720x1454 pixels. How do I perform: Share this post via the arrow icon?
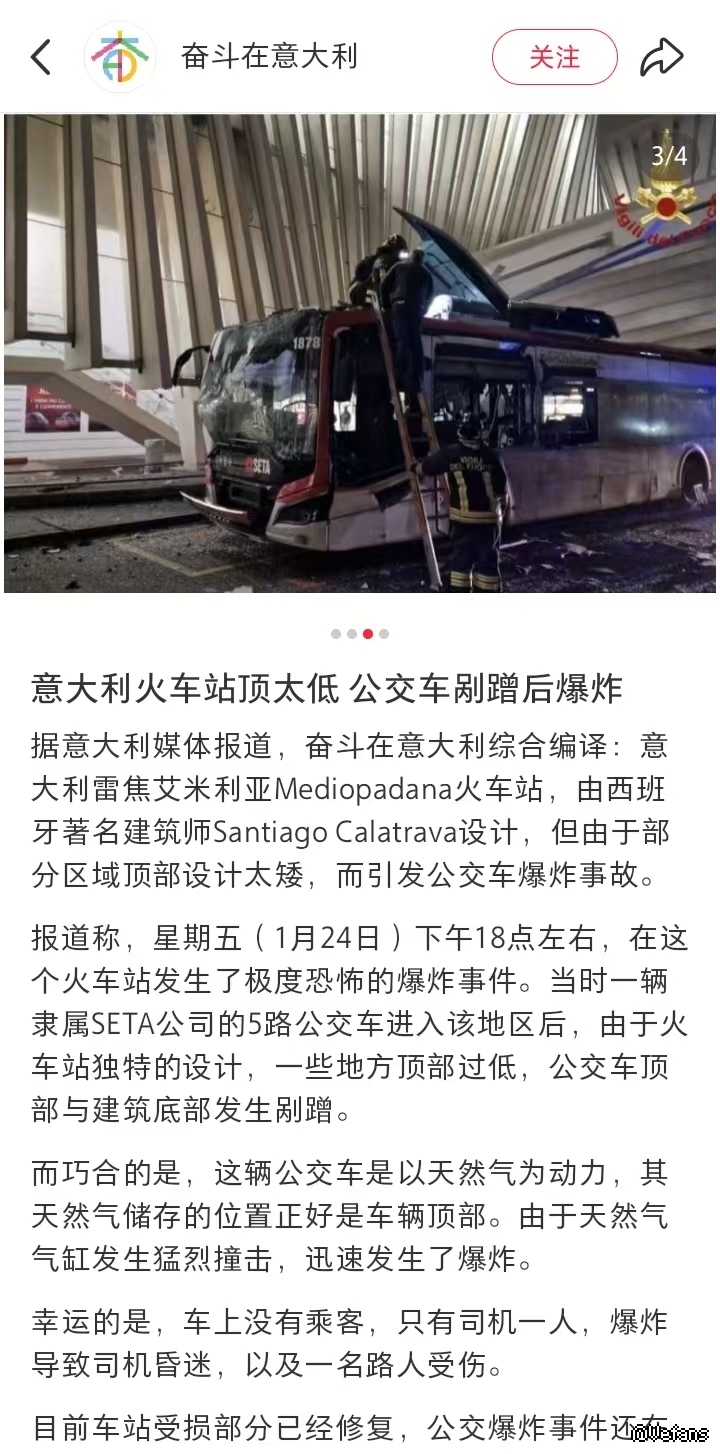(x=661, y=57)
